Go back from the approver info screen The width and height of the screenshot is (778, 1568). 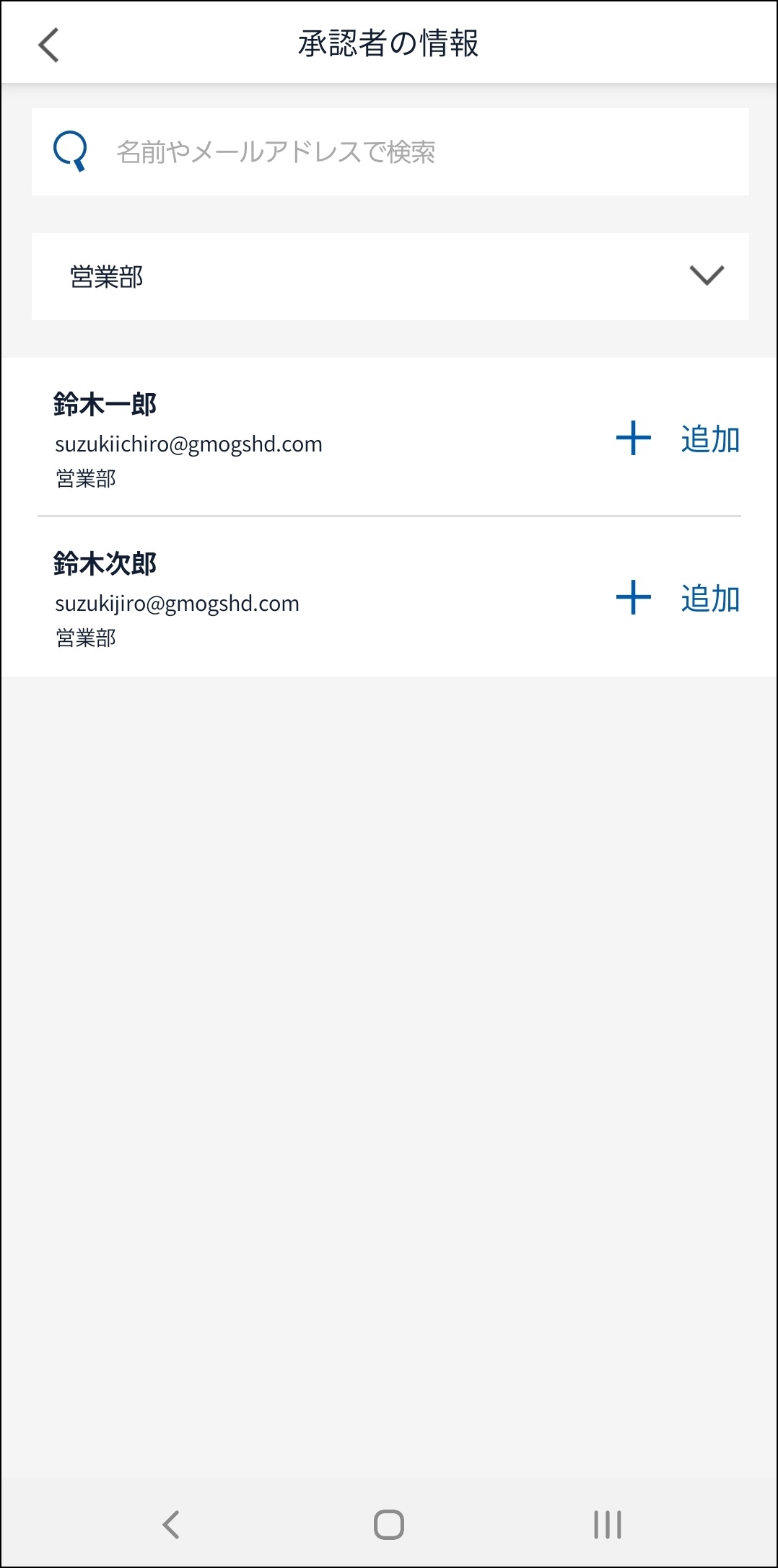click(48, 45)
